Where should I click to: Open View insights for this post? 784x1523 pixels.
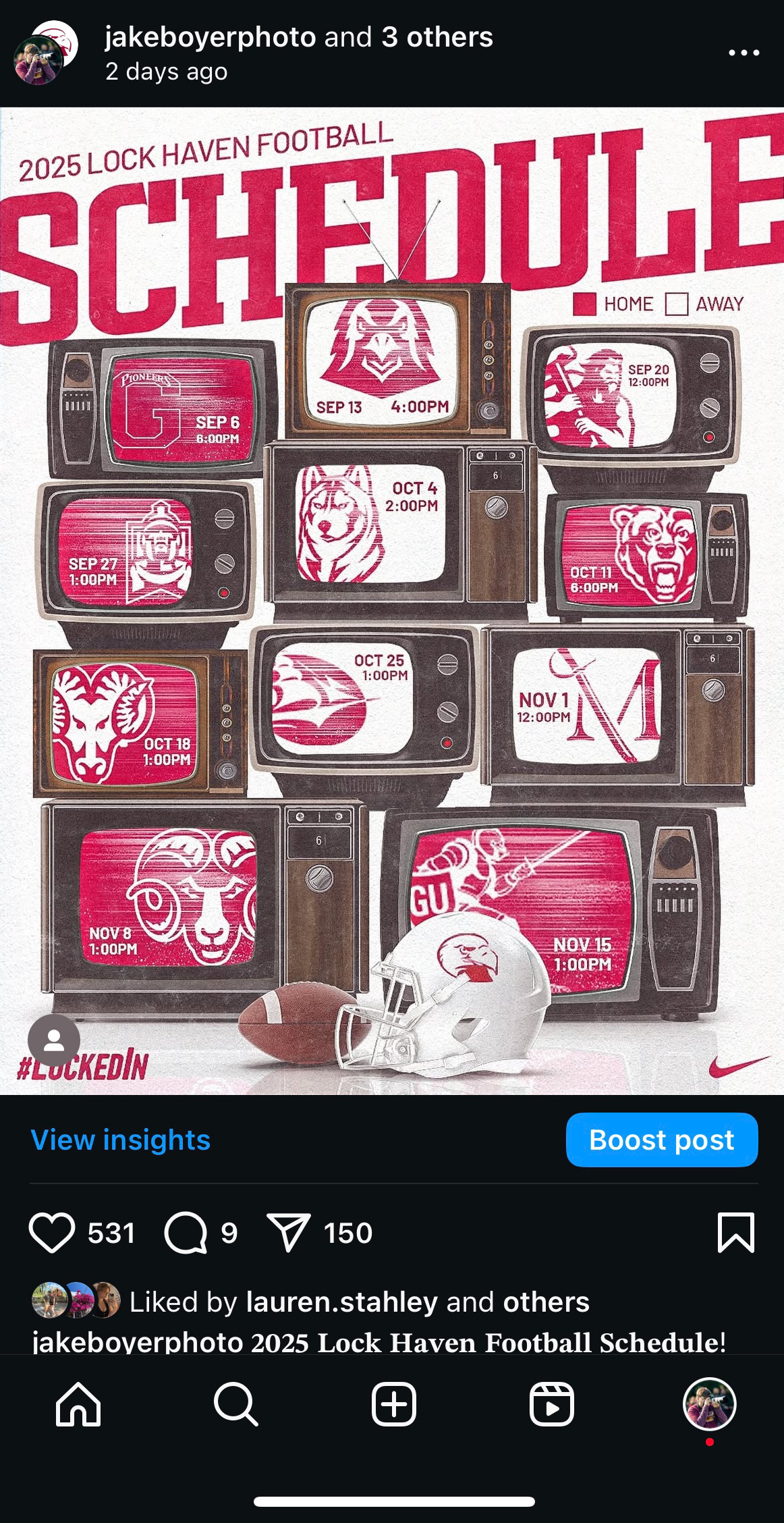pos(121,1140)
